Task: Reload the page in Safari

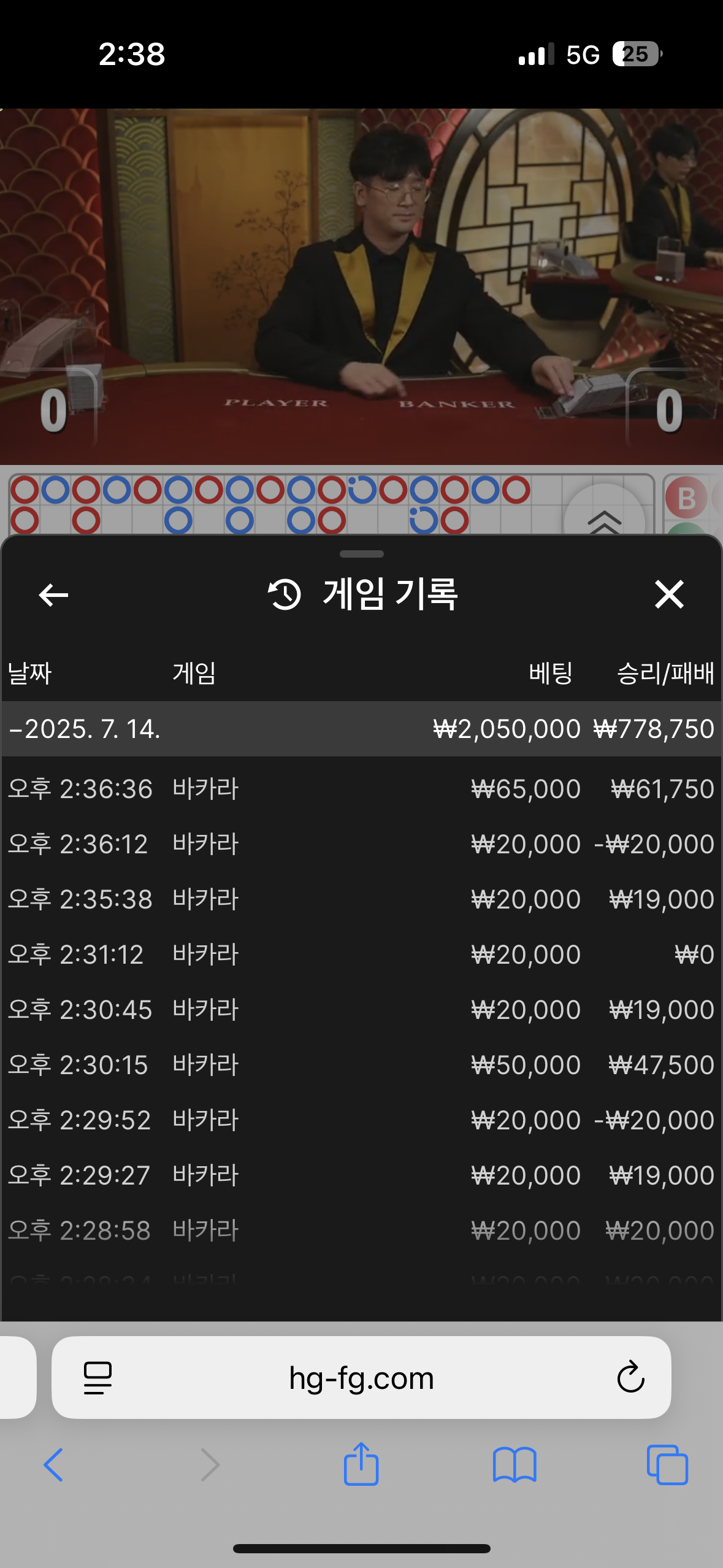Action: [630, 1378]
